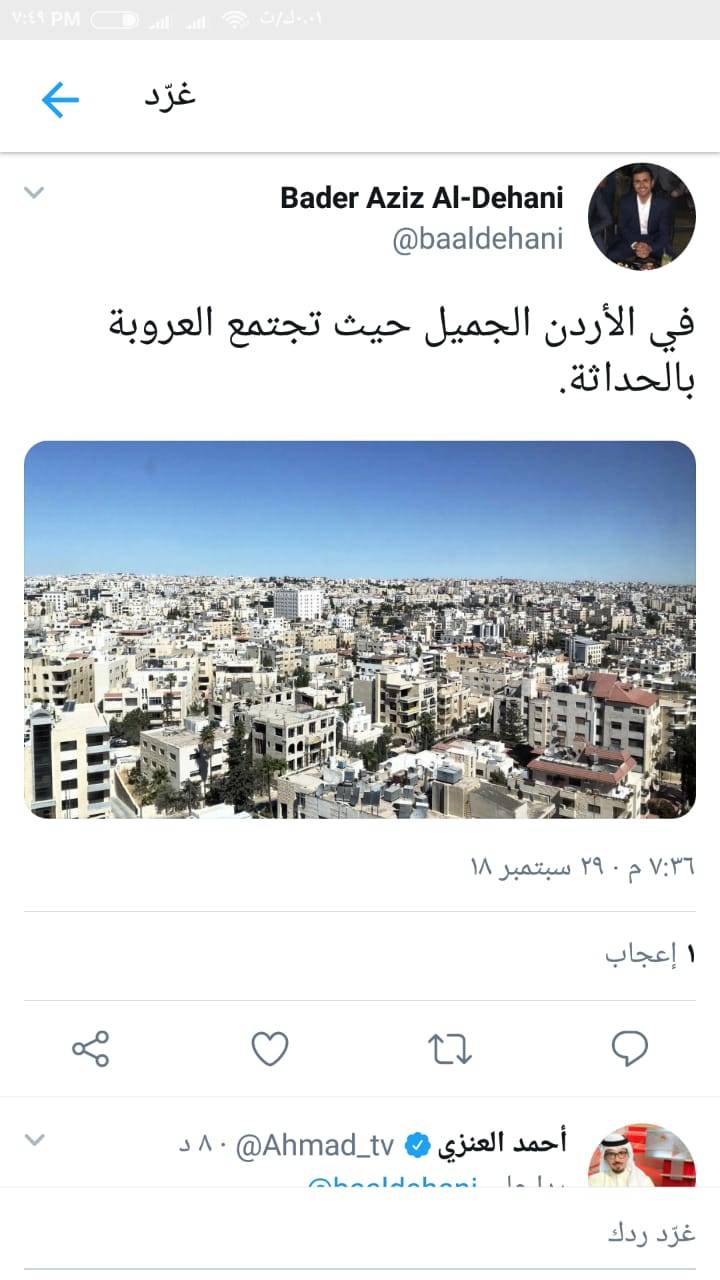Viewport: 720px width, 1280px height.
Task: Open Bader Aziz Al-Dehani's profile picture
Action: [x=641, y=216]
